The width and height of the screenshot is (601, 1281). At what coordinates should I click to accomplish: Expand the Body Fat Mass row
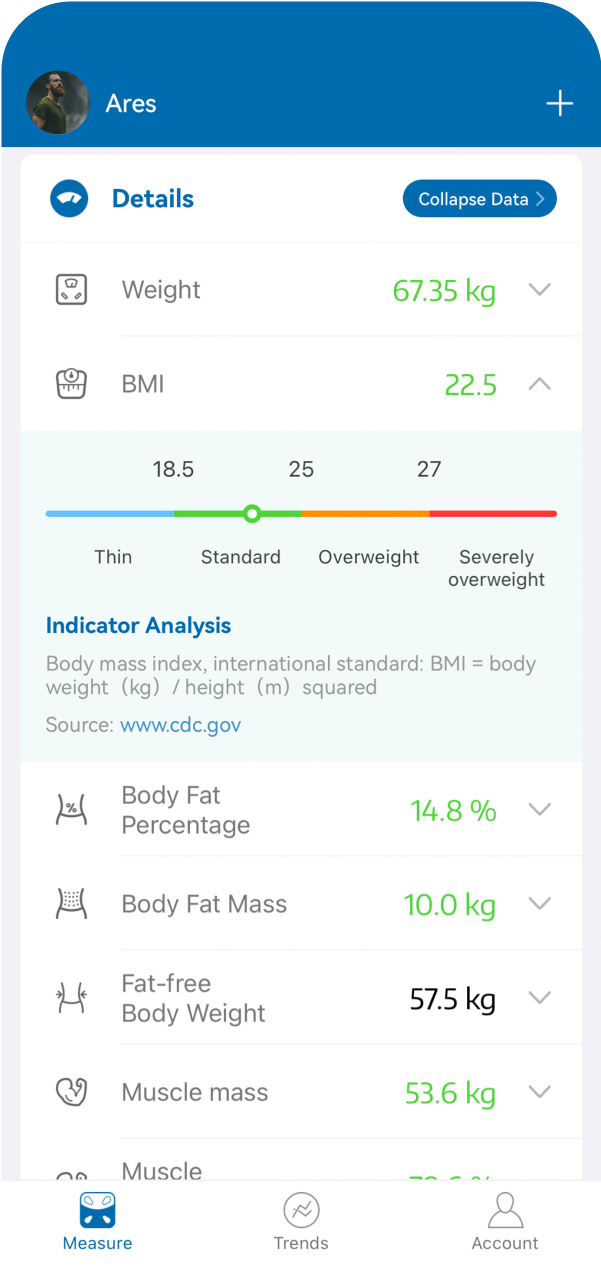tap(539, 904)
